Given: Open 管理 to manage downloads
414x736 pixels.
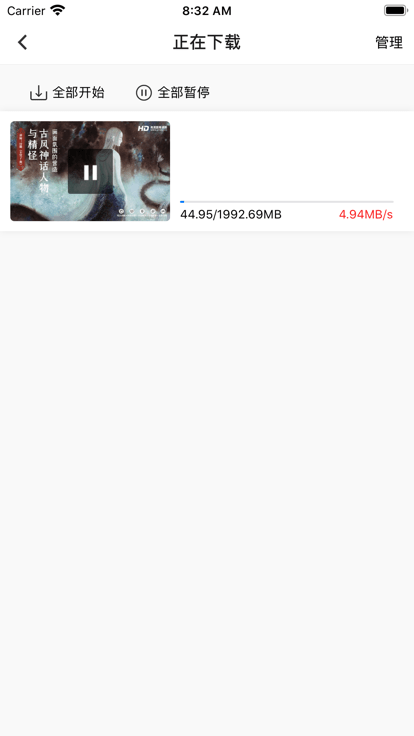Looking at the screenshot, I should [389, 43].
